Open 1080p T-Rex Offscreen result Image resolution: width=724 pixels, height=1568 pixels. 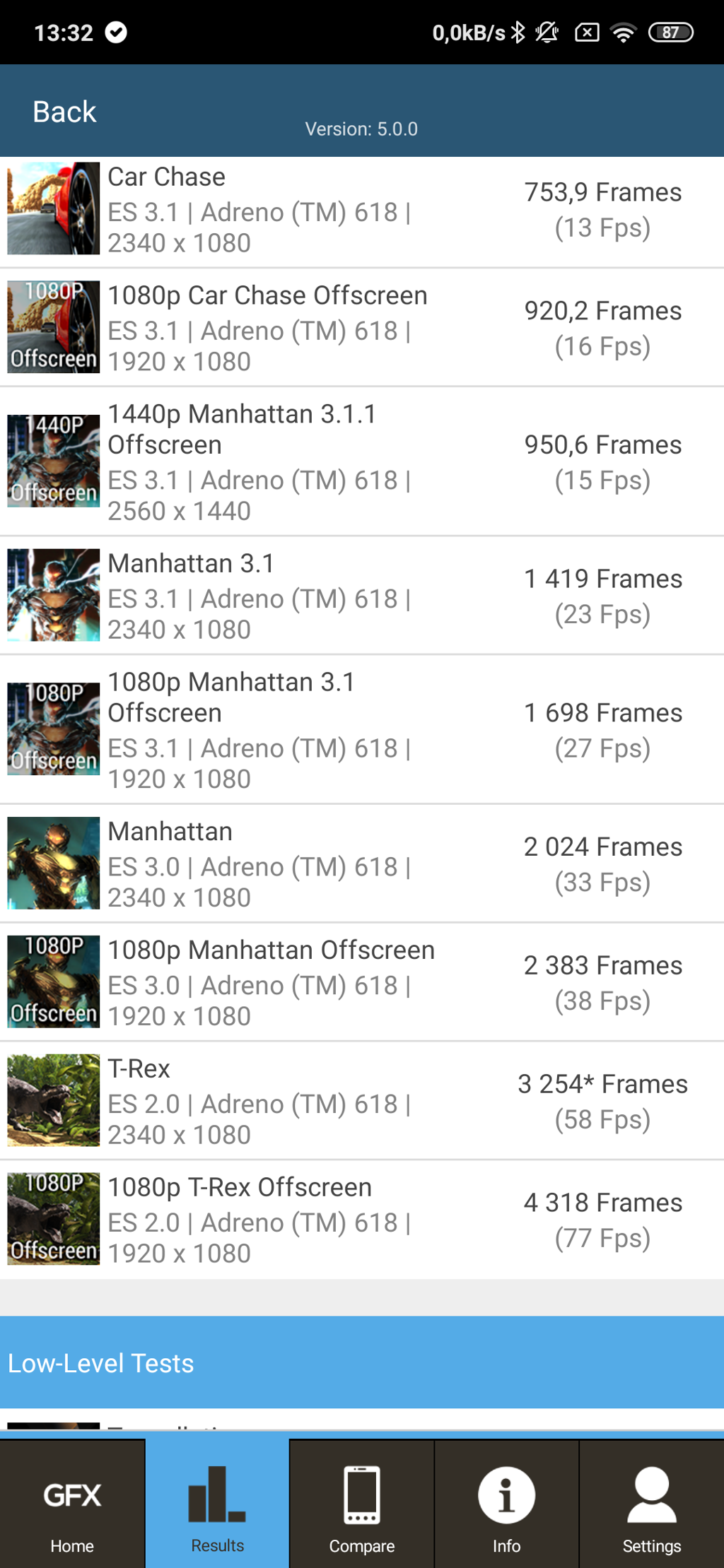coord(361,1220)
